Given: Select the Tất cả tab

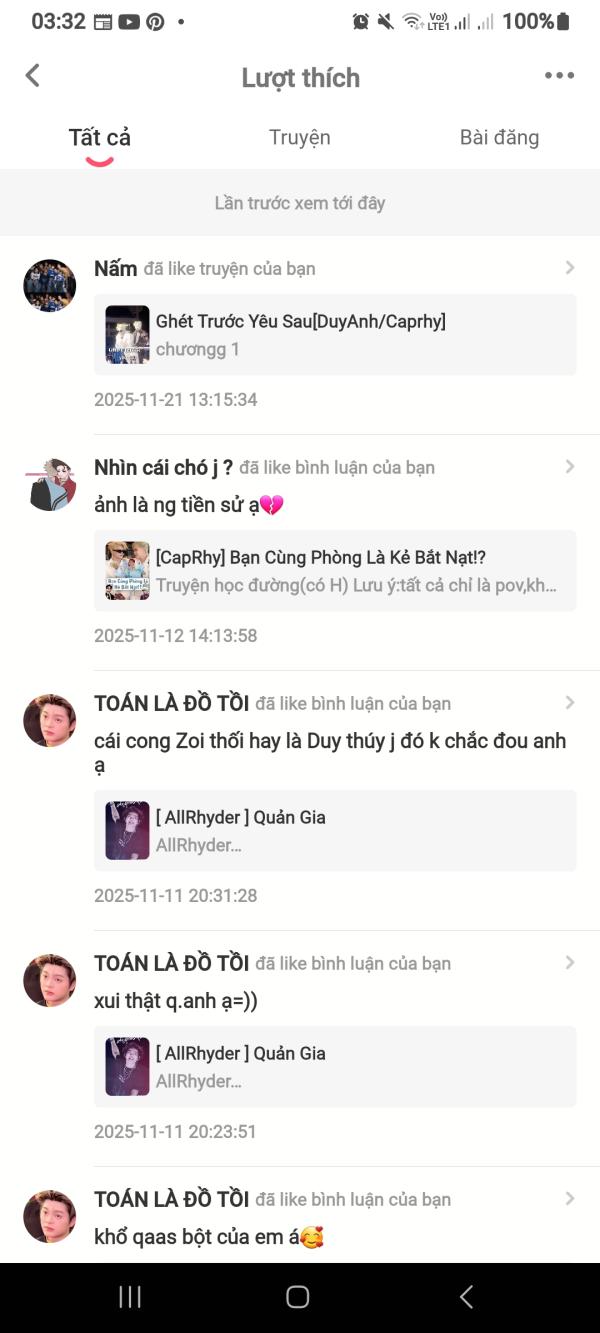Looking at the screenshot, I should click(99, 138).
